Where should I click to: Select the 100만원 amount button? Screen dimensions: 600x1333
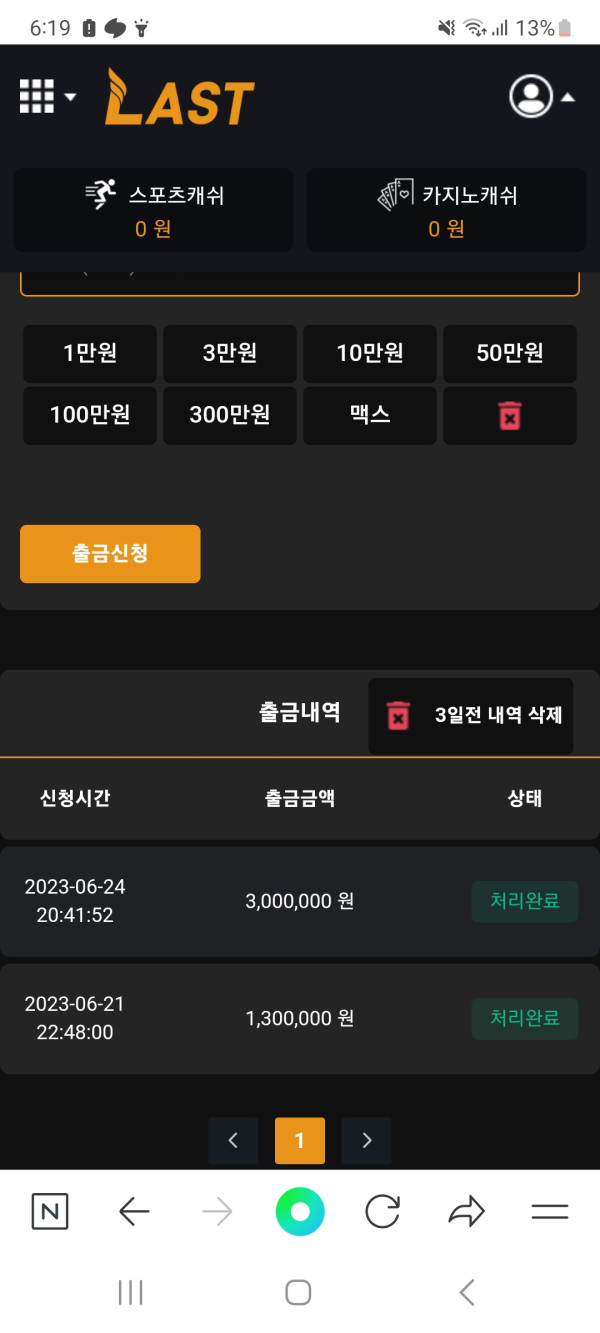pyautogui.click(x=90, y=415)
